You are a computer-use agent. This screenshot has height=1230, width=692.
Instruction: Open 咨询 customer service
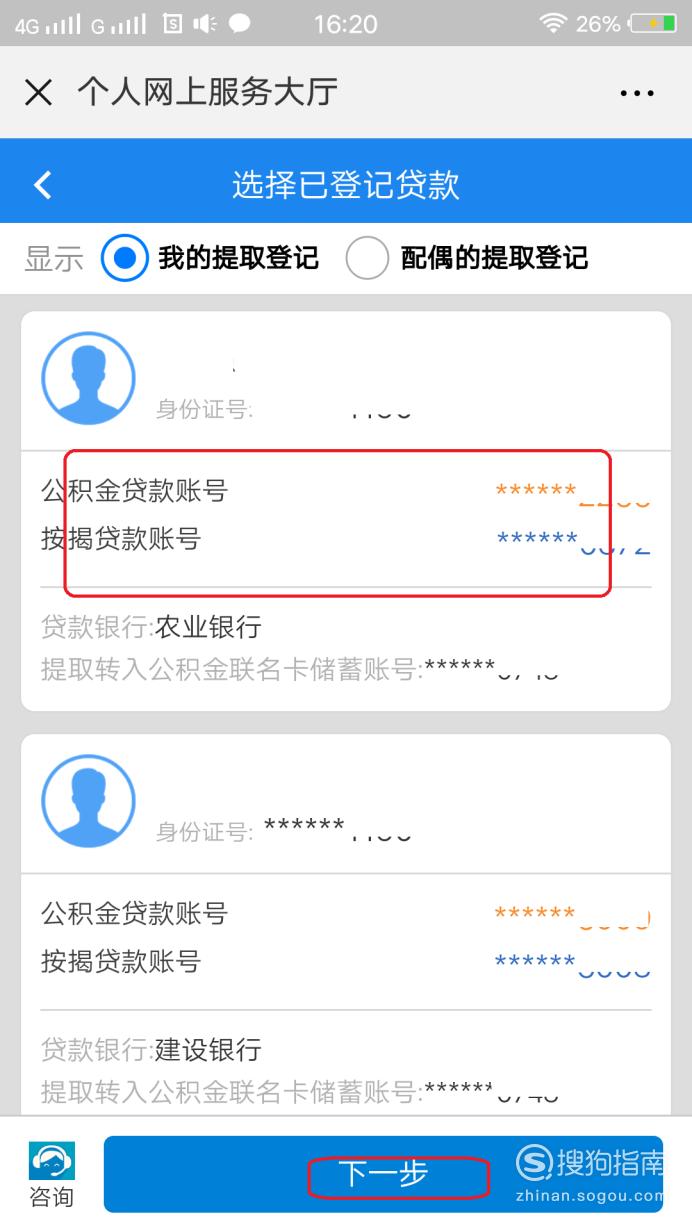coord(51,1175)
